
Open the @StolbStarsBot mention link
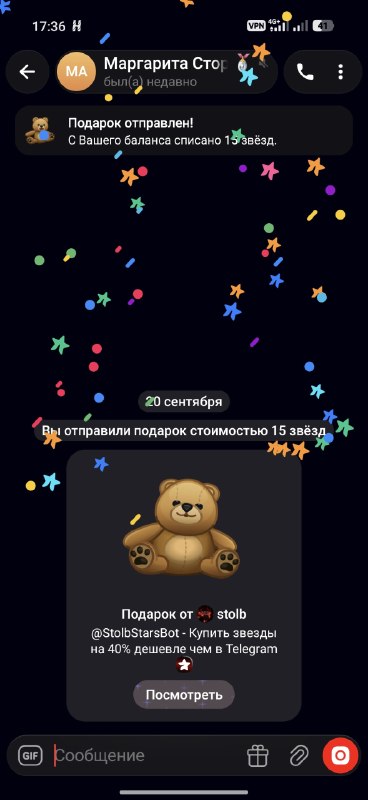[x=135, y=633]
